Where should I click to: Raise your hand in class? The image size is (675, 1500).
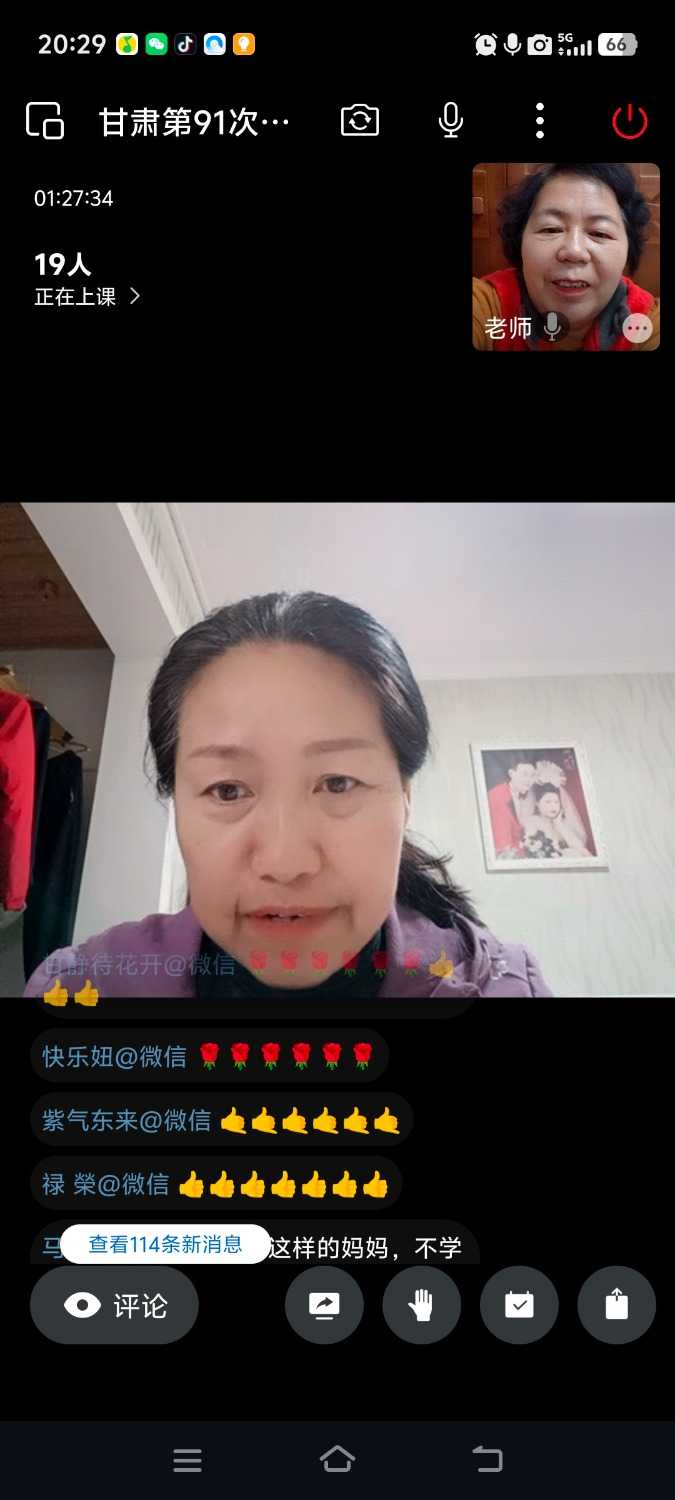[x=422, y=1305]
